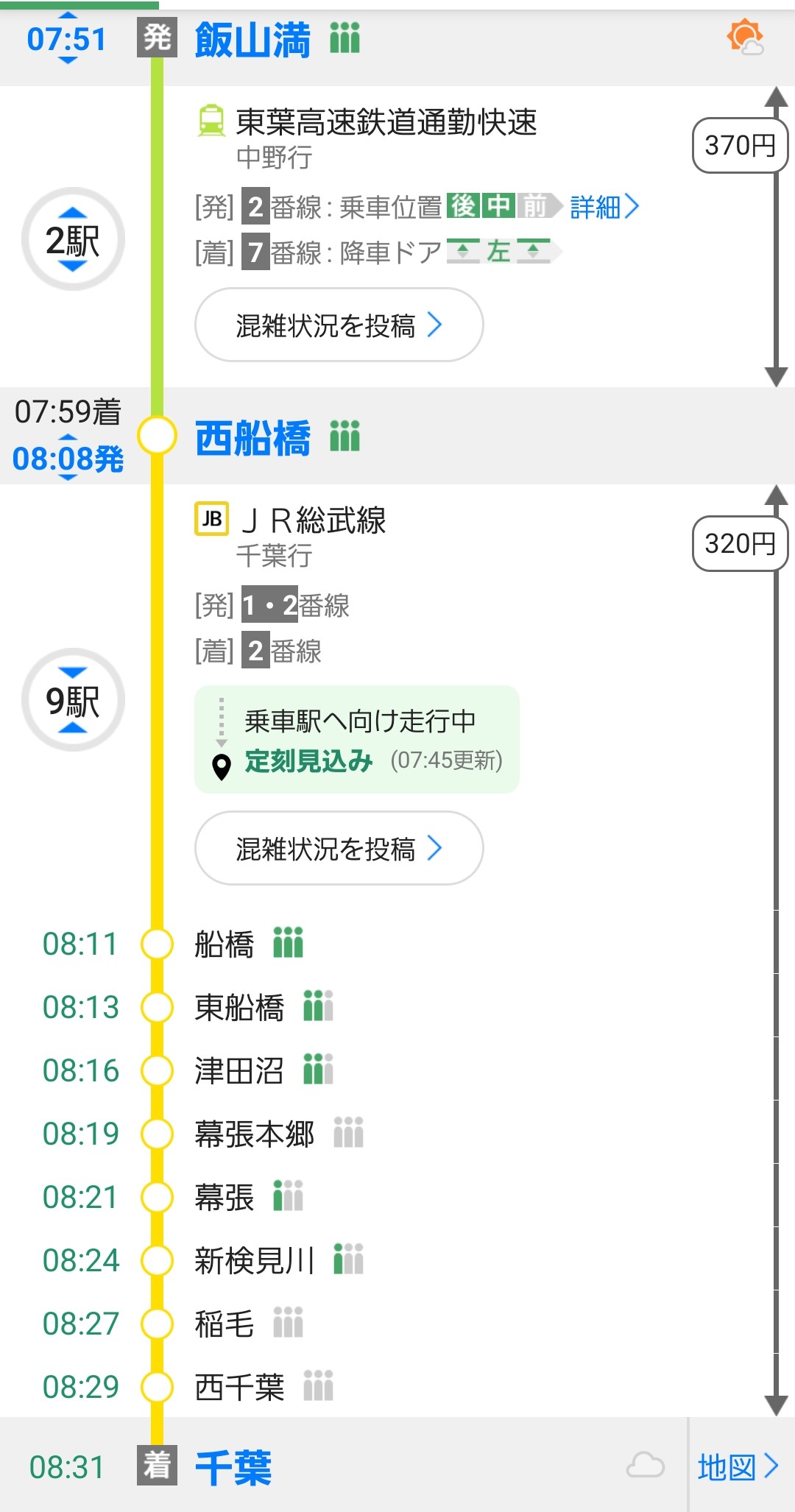Select 稲毛 stop at 08:27
The width and height of the screenshot is (795, 1512).
[x=225, y=1324]
